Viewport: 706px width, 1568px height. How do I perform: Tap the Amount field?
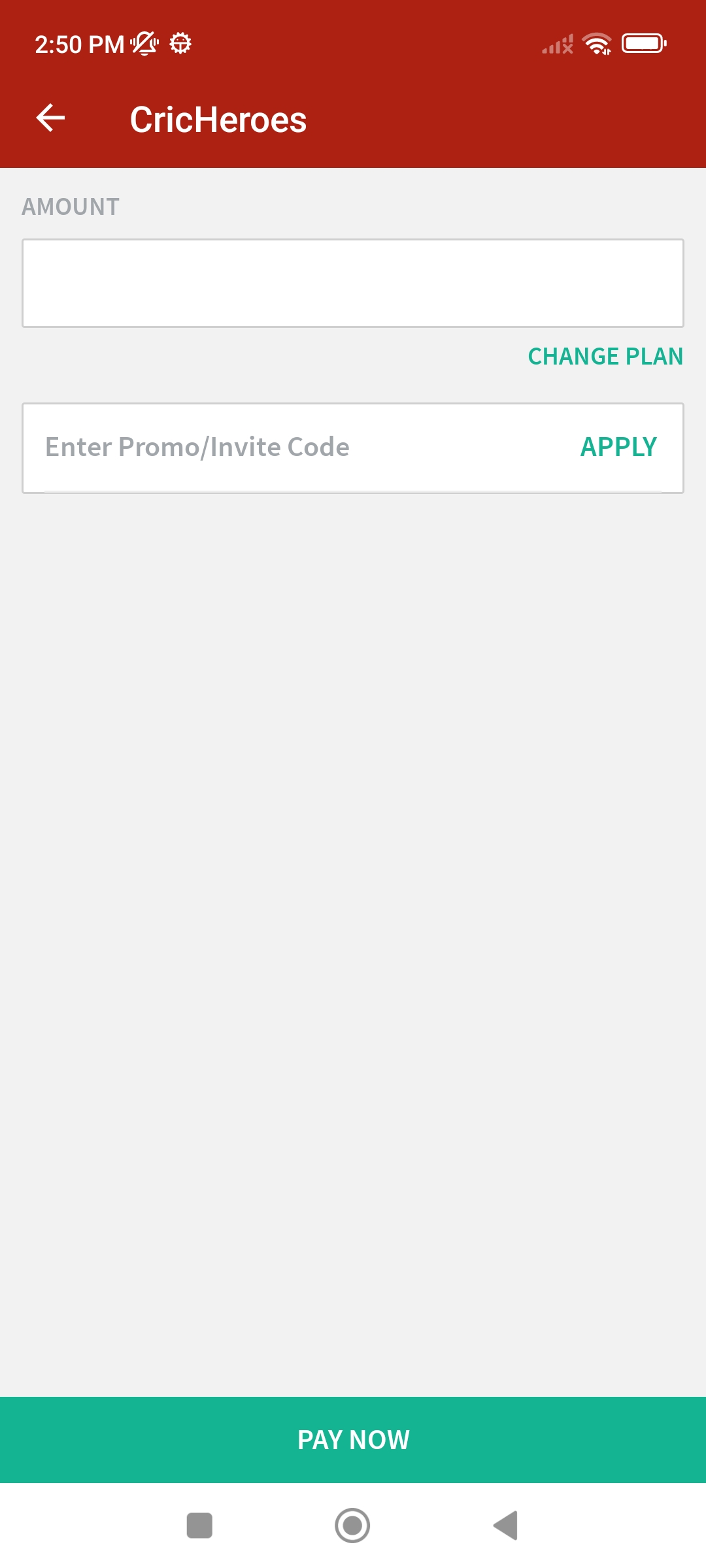(353, 283)
